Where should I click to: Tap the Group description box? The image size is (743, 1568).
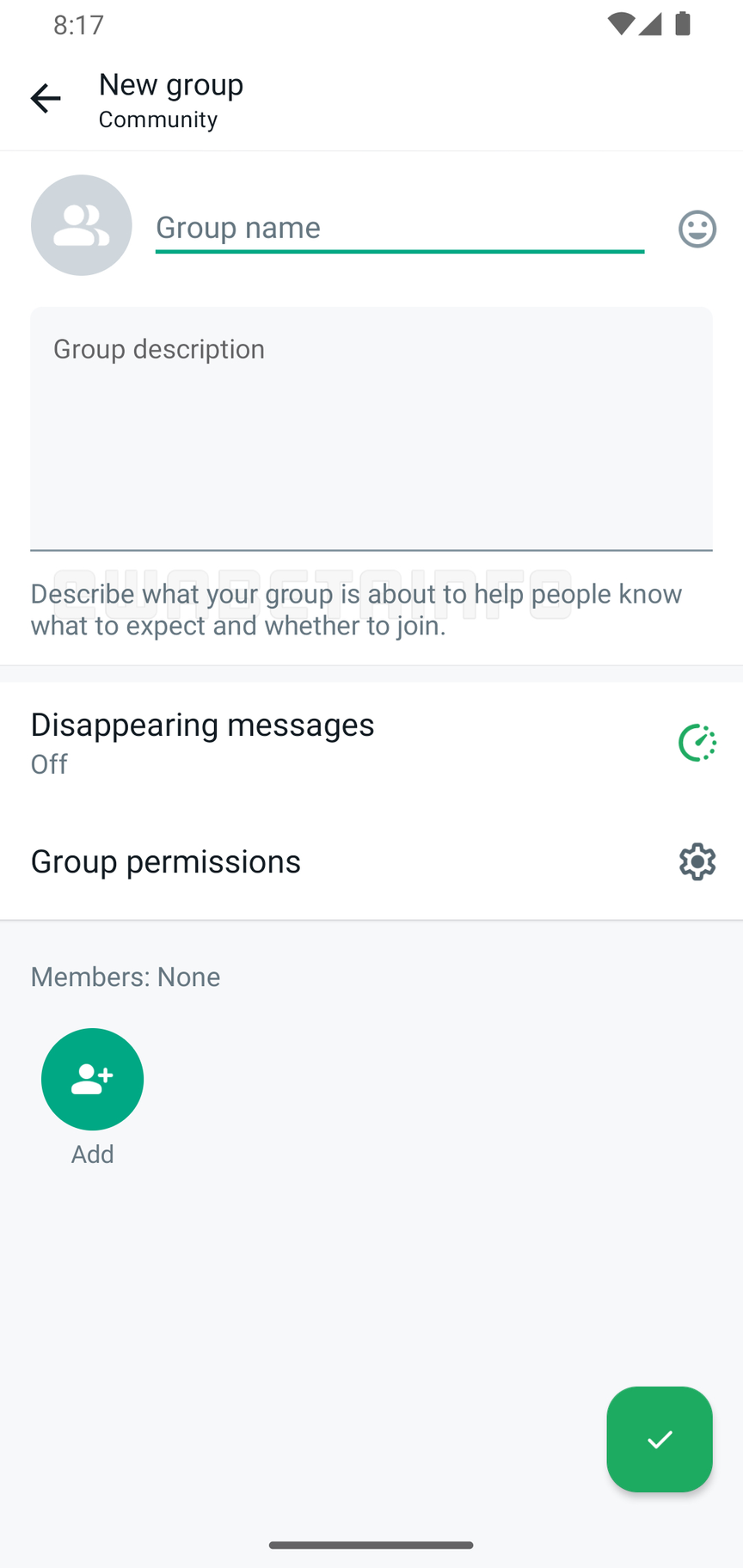click(x=371, y=428)
